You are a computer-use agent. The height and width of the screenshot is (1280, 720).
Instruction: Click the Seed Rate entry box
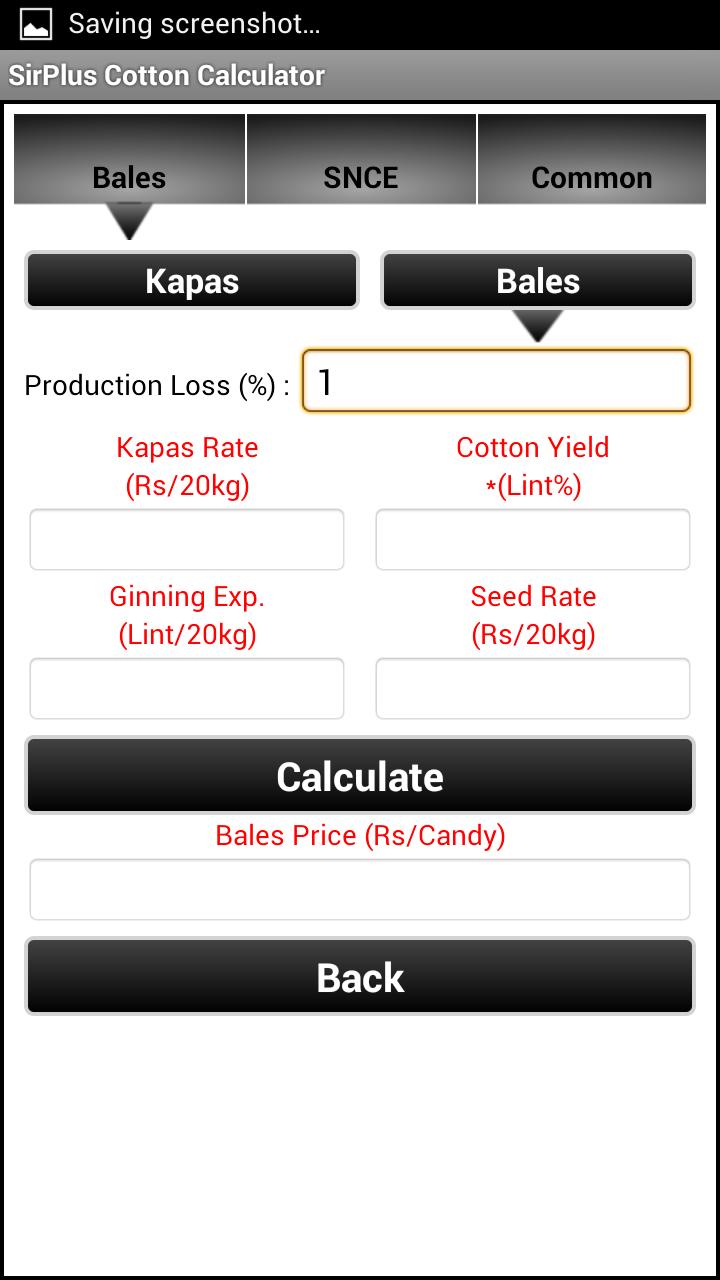click(532, 688)
